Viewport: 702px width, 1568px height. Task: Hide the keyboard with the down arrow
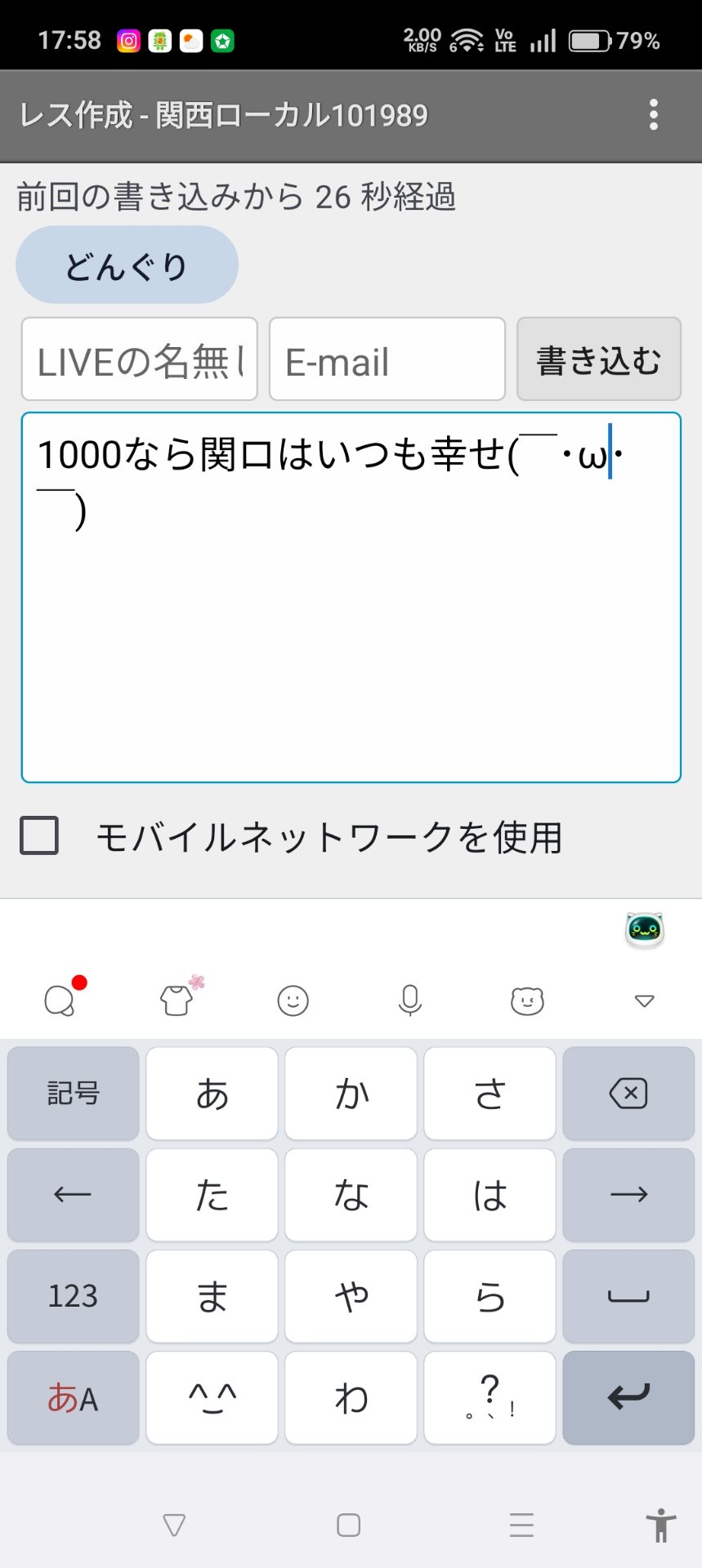tap(644, 1000)
